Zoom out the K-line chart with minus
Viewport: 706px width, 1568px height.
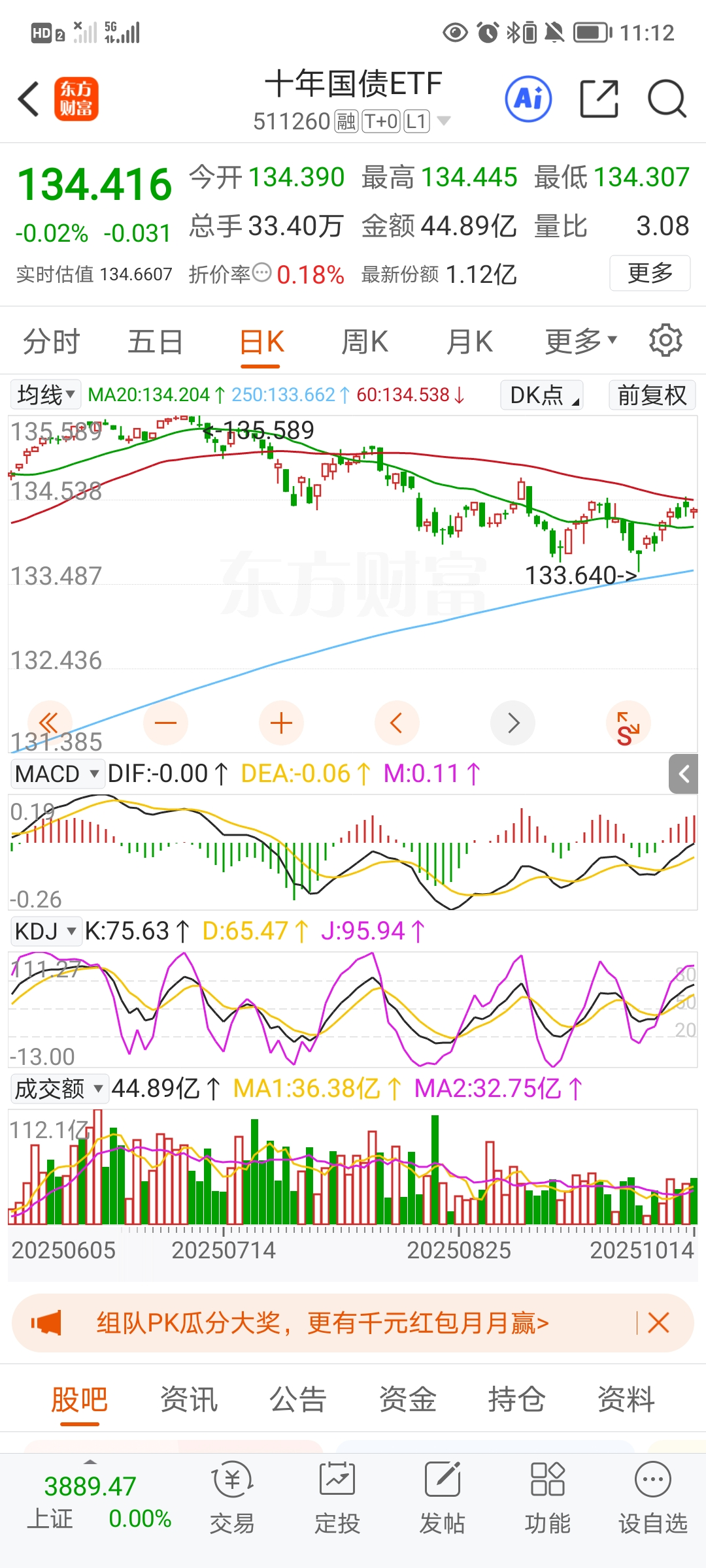click(x=165, y=723)
